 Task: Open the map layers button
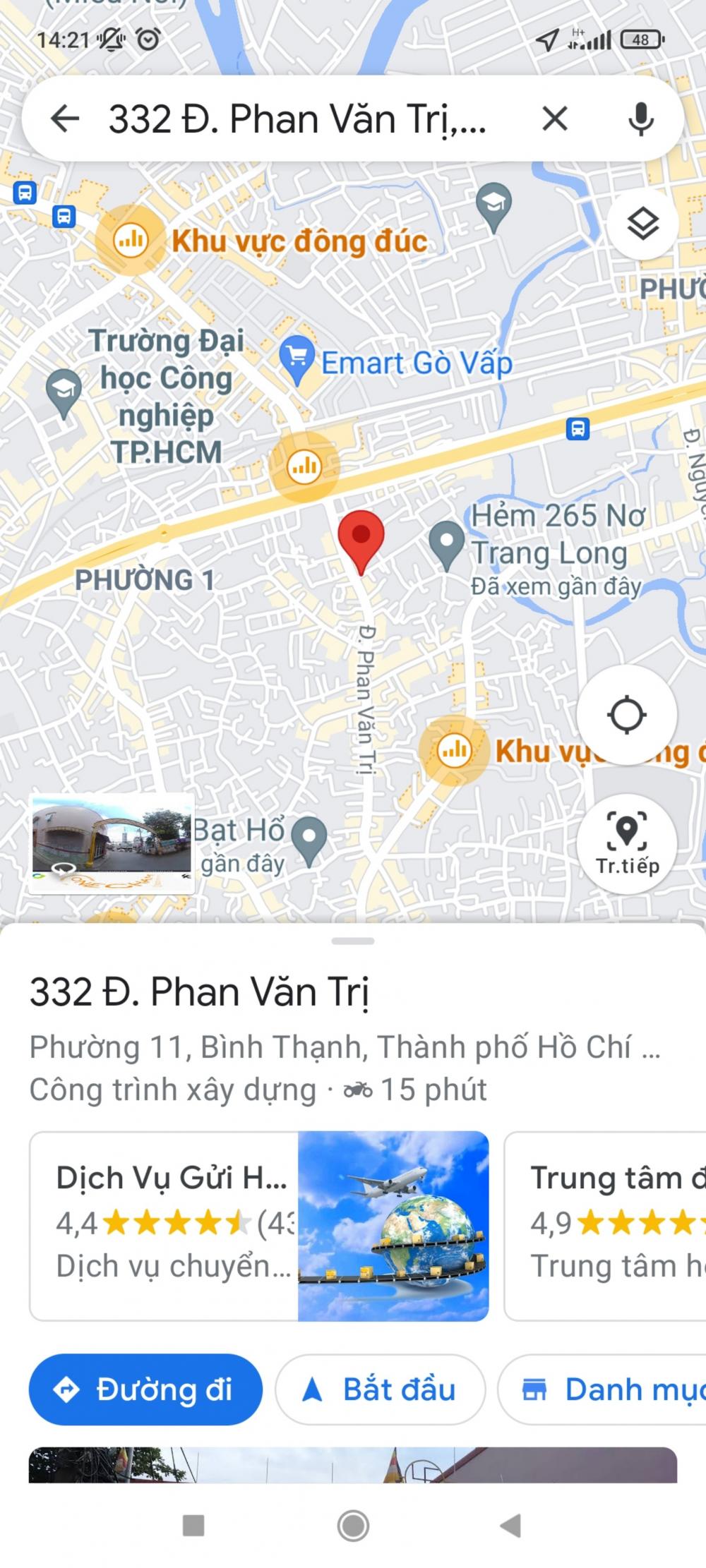(642, 224)
